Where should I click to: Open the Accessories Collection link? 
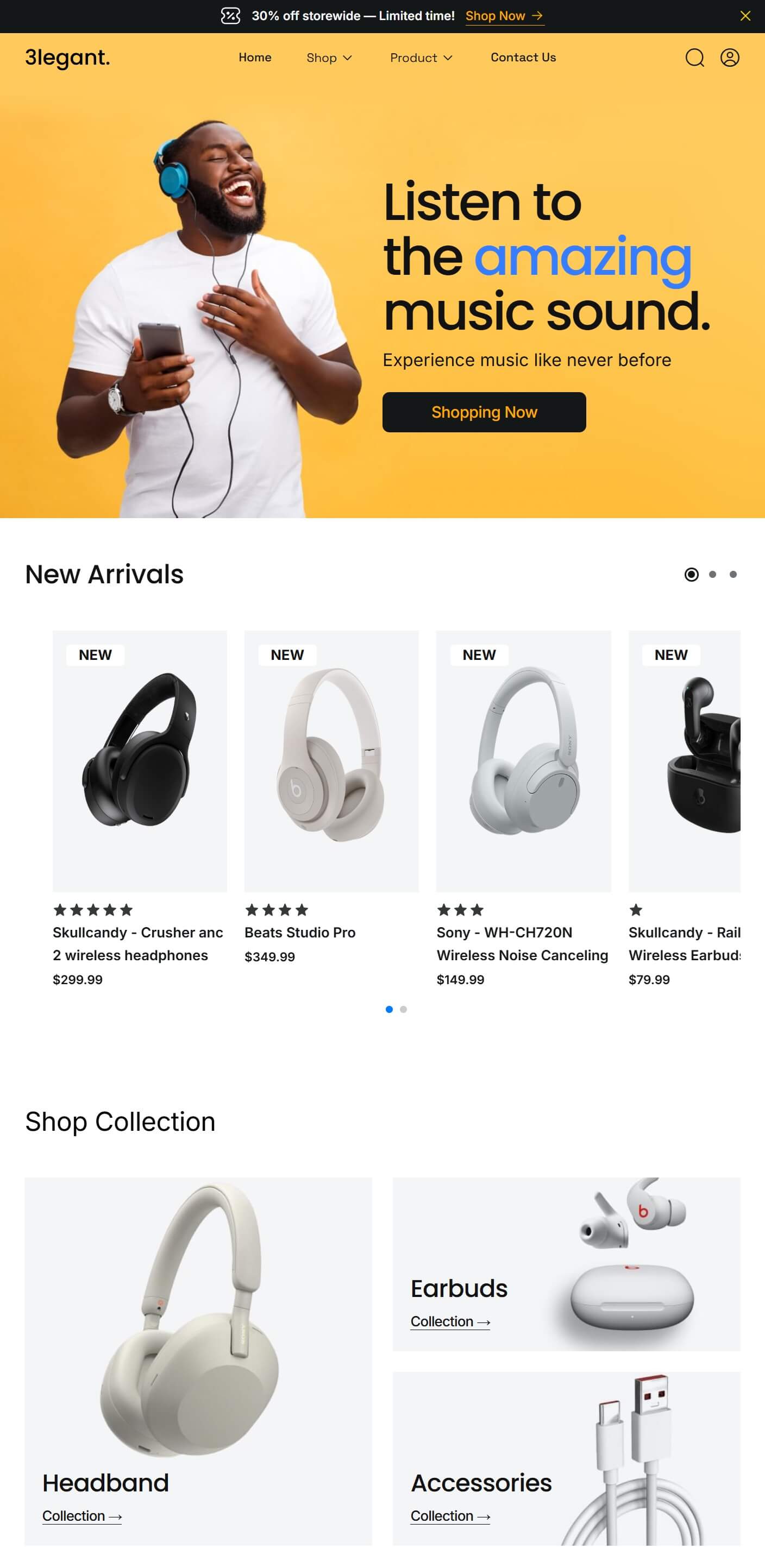[450, 1516]
